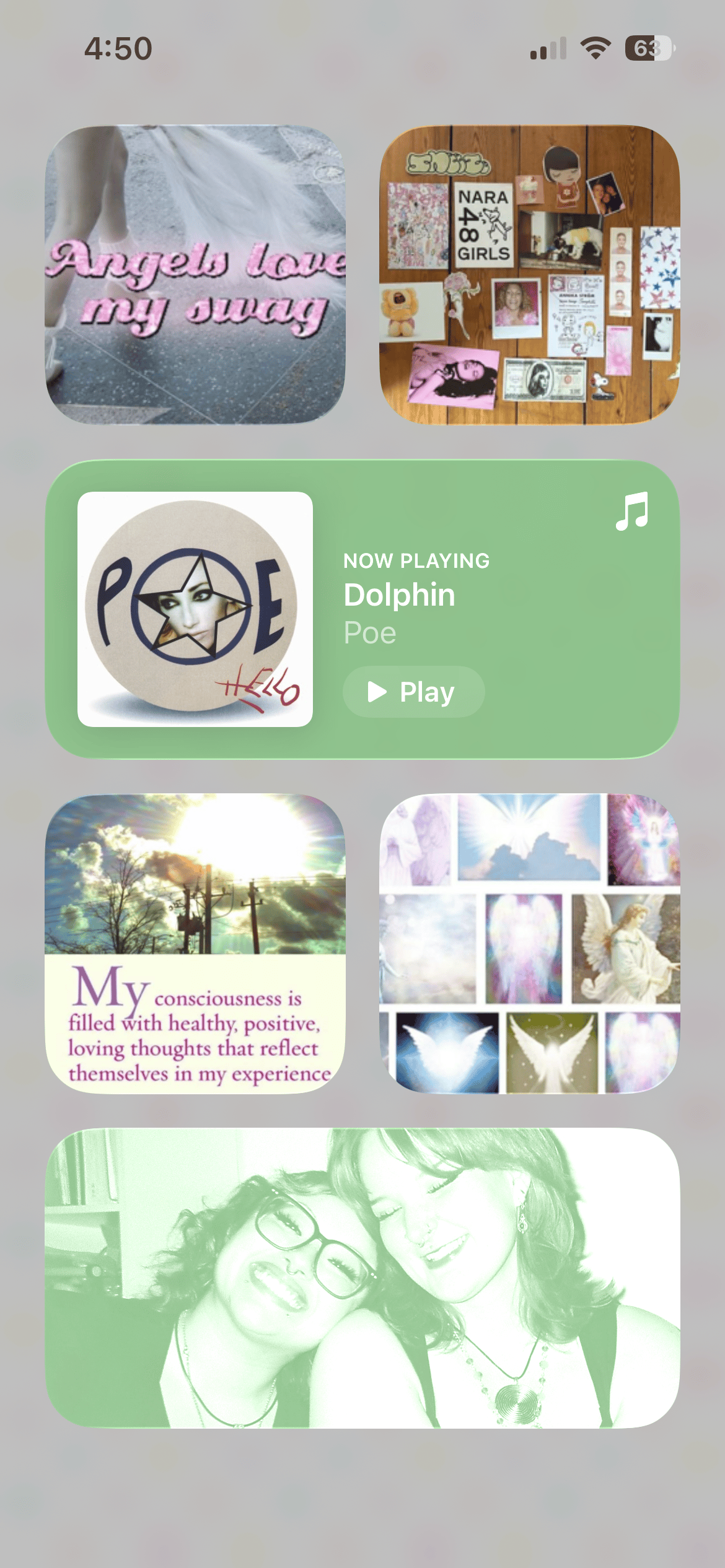This screenshot has height=1568, width=725.
Task: Open the consciousness affirmation photo widget
Action: pyautogui.click(x=195, y=943)
